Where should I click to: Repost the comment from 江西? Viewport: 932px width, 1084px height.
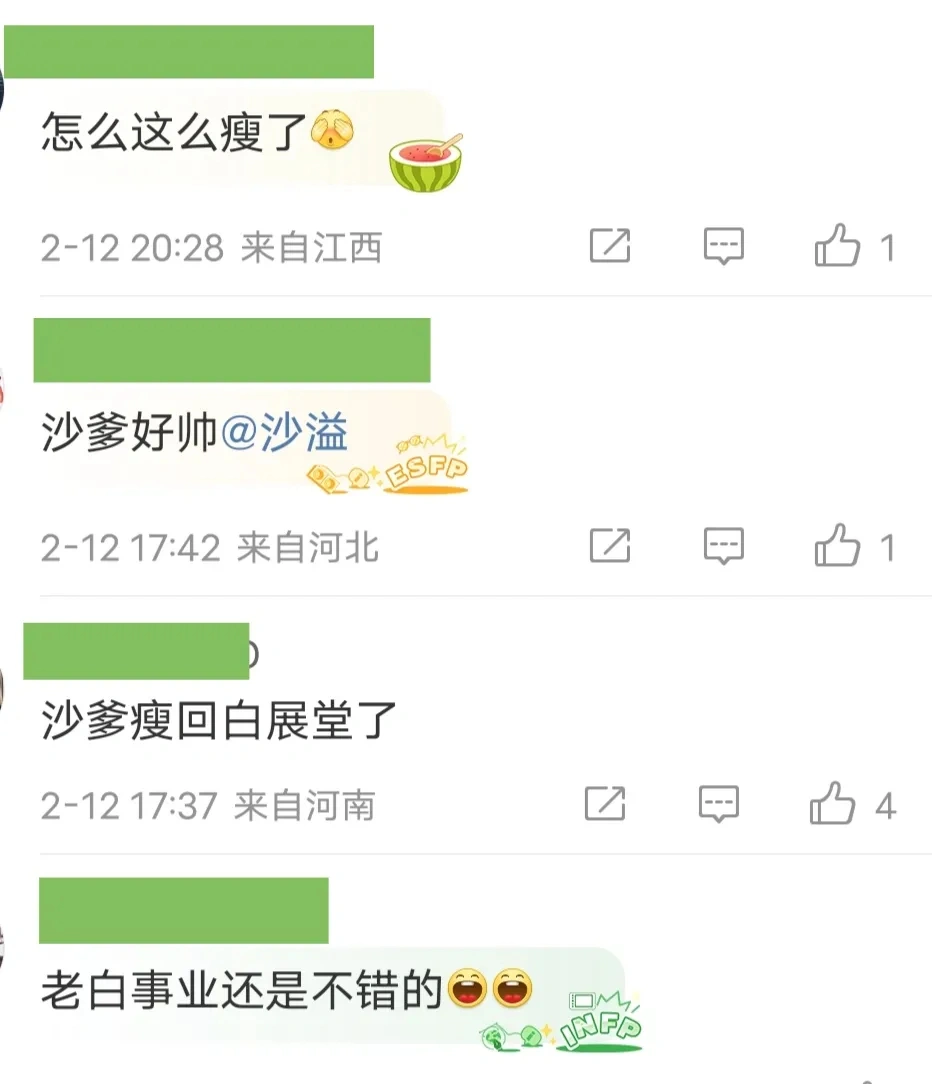(609, 246)
